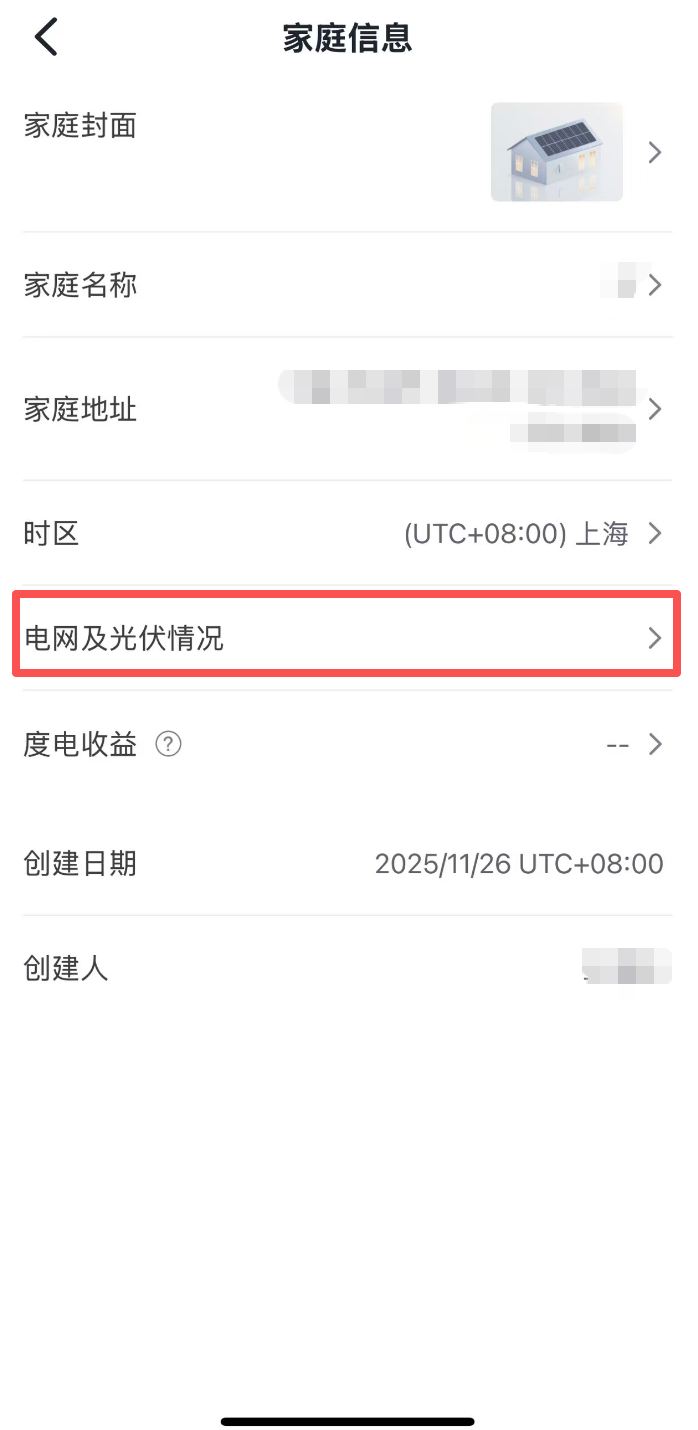698x1430 pixels.
Task: Show help for 度电收益
Action: pyautogui.click(x=169, y=744)
